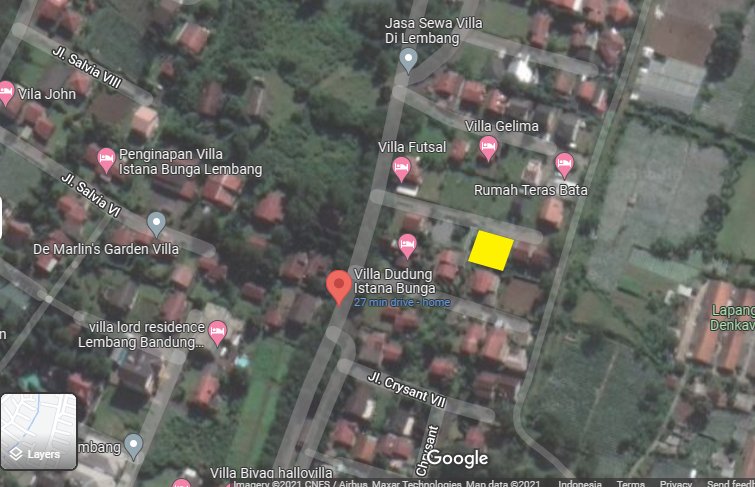Image resolution: width=755 pixels, height=487 pixels.
Task: Open the Jasa Sewa Villa Di Lembang pin
Action: click(x=408, y=61)
